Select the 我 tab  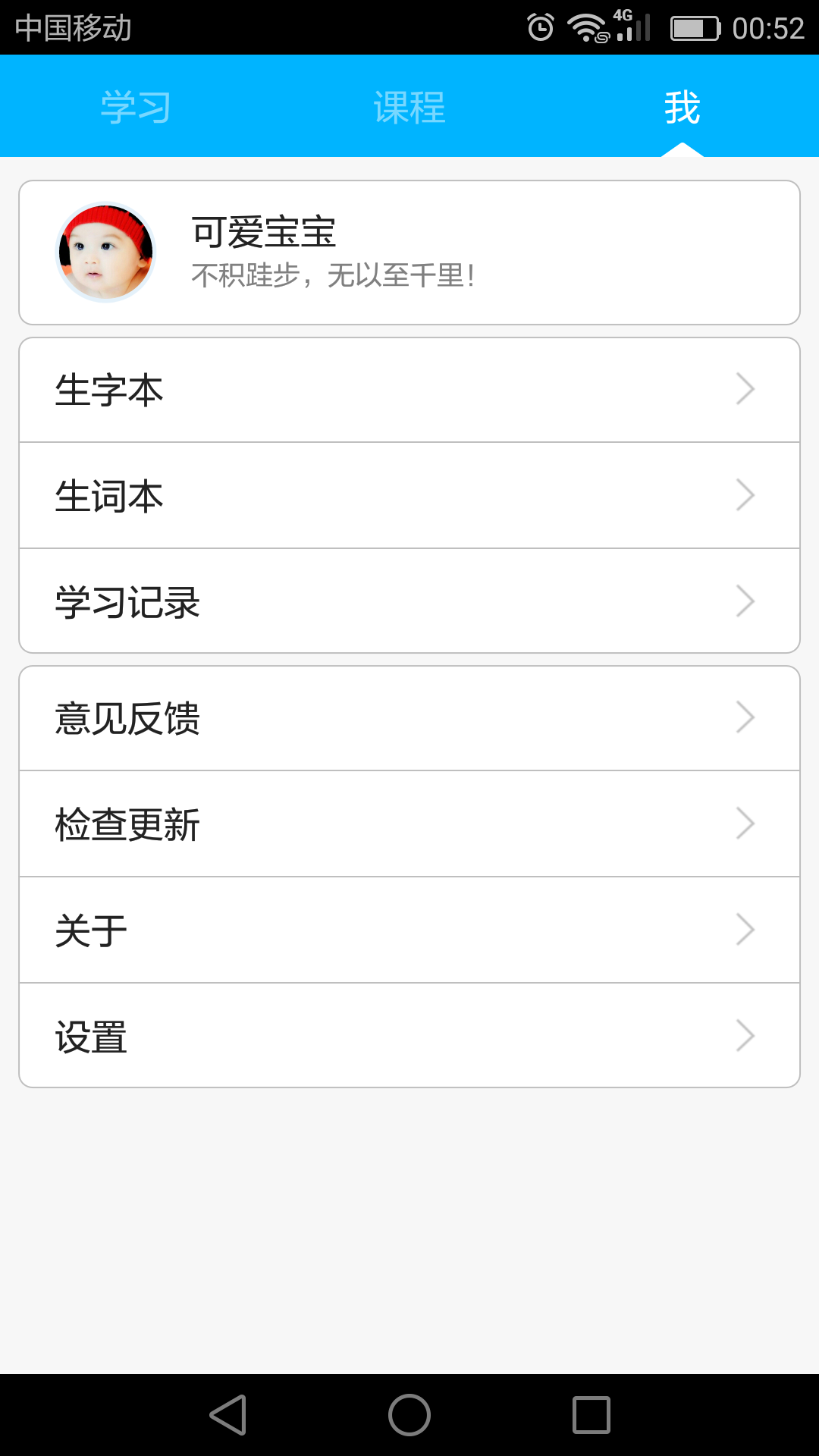pyautogui.click(x=682, y=107)
